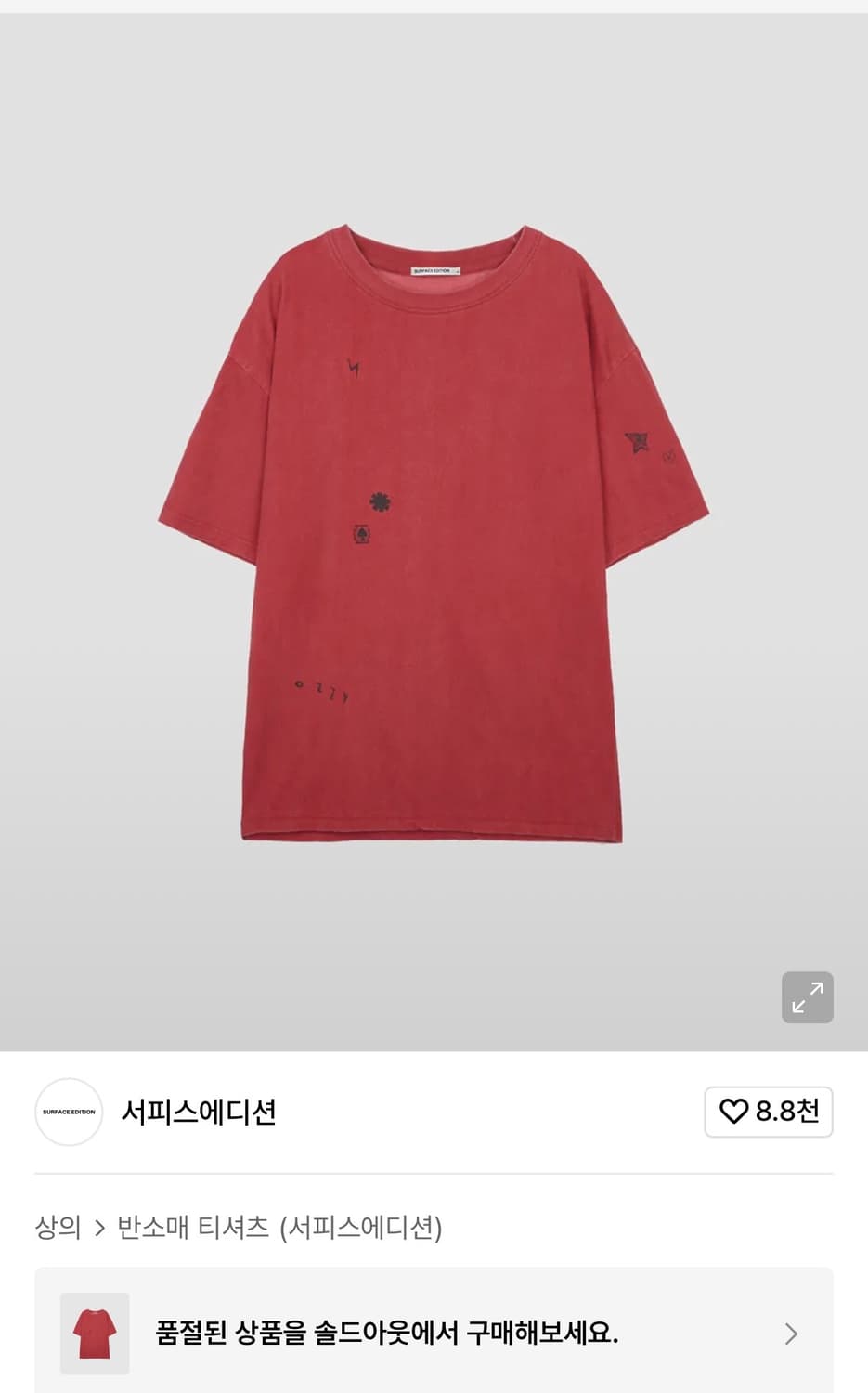Click the SURFACE EDITION circular brand logo
Image resolution: width=868 pixels, height=1393 pixels.
tap(68, 1112)
